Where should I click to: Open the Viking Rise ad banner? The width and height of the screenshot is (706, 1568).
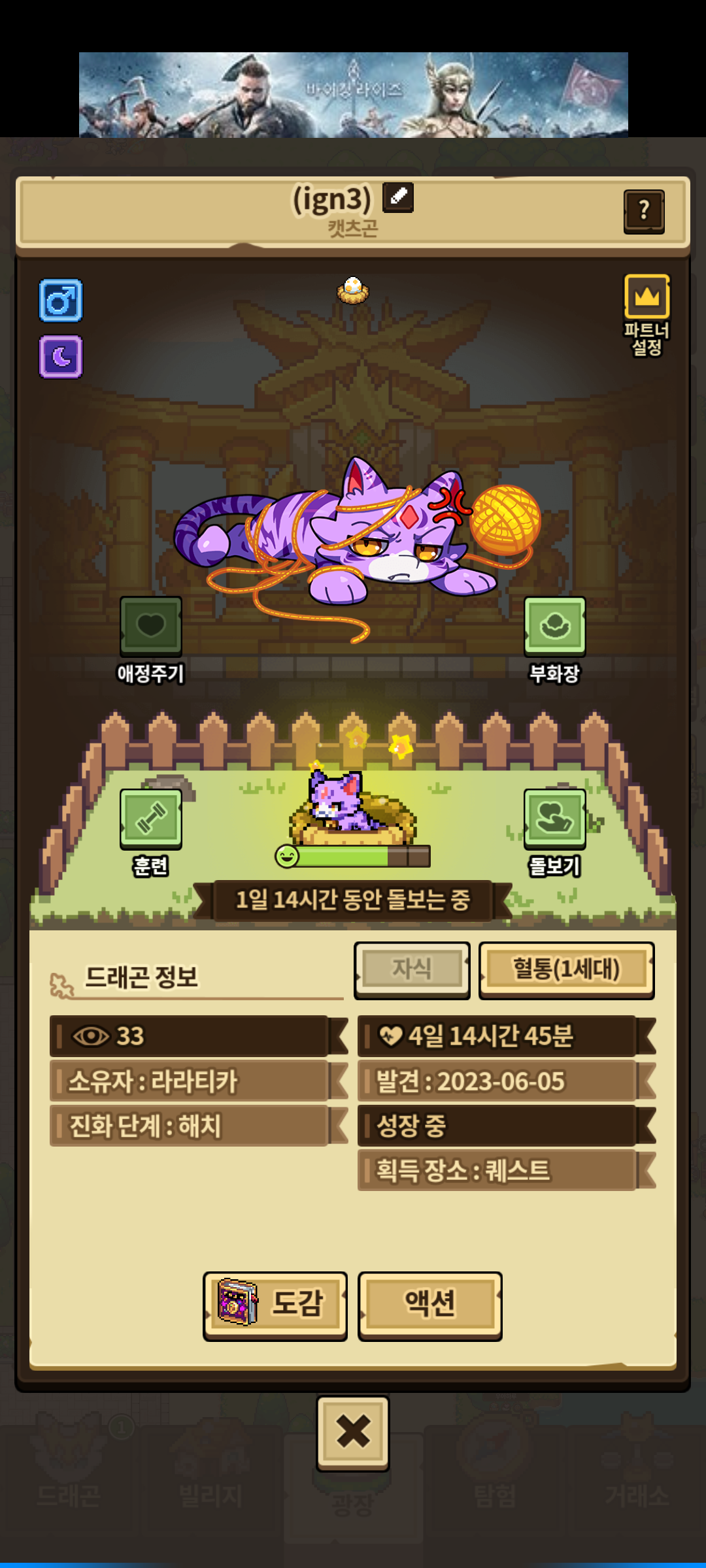tap(353, 95)
